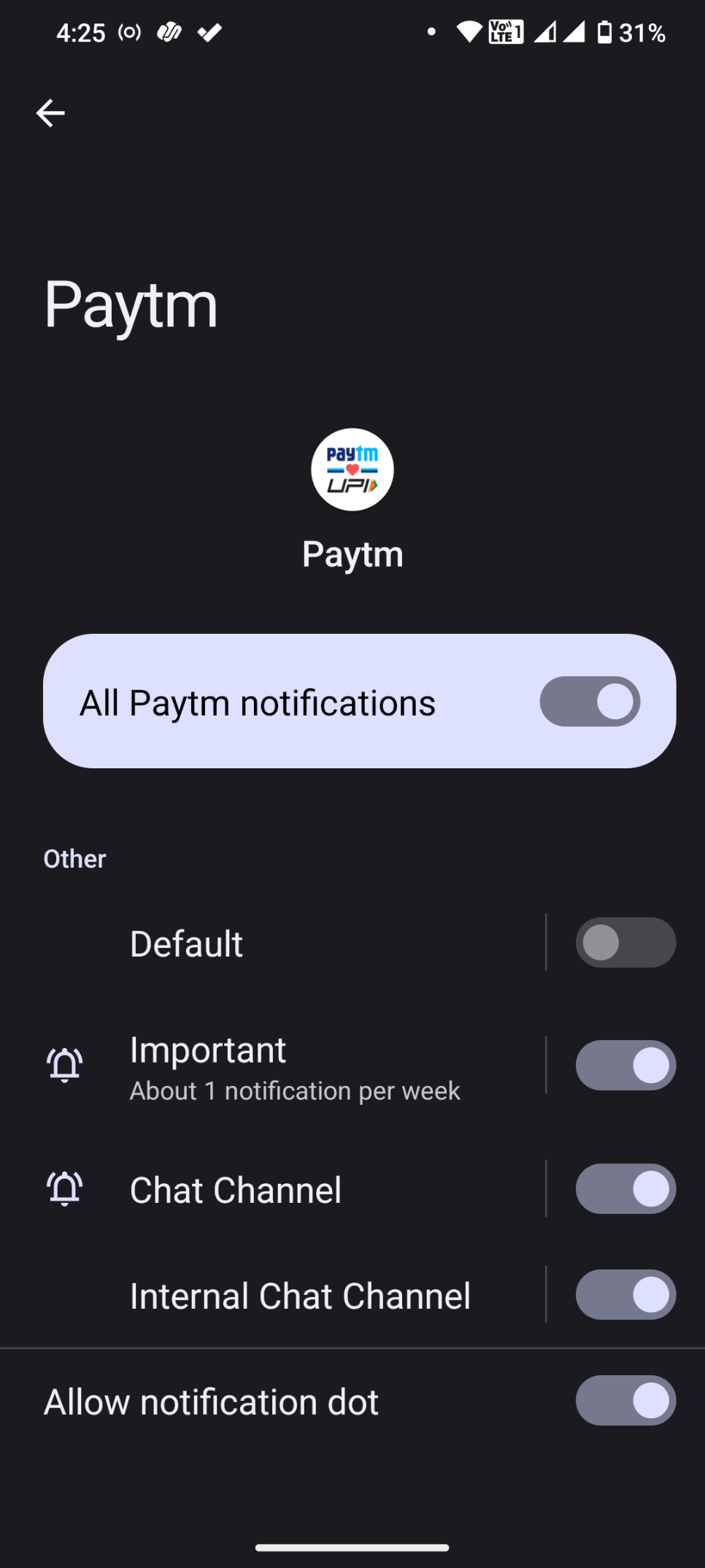Switch off the Chat Channel toggle
This screenshot has height=1568, width=705.
click(x=625, y=1189)
